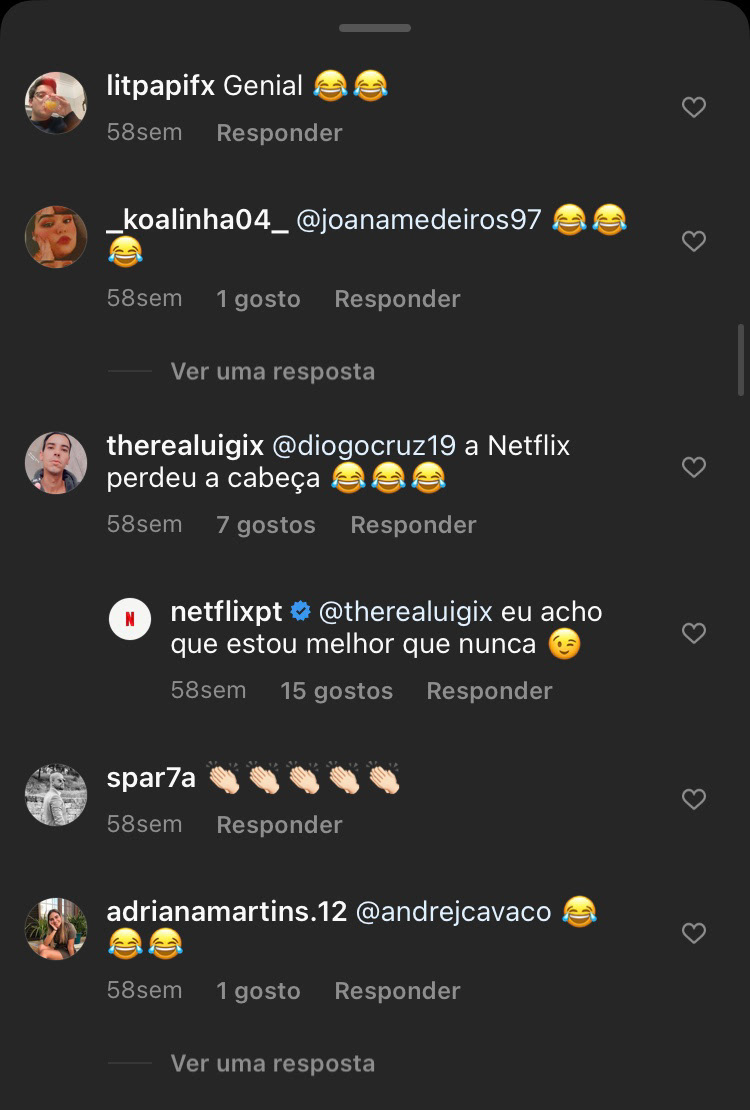Open litpapifx's profile picture
The image size is (750, 1110).
tap(56, 102)
